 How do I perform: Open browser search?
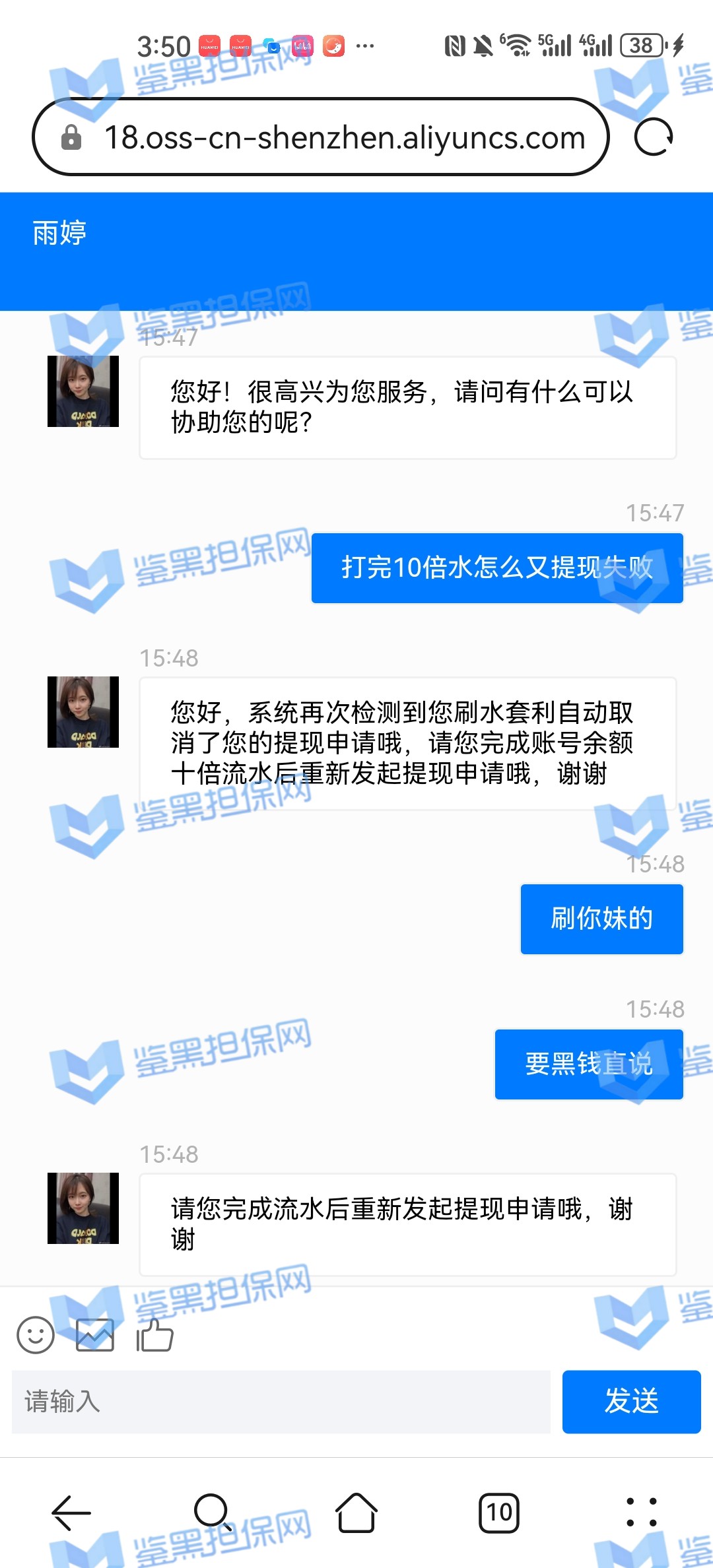[213, 1512]
